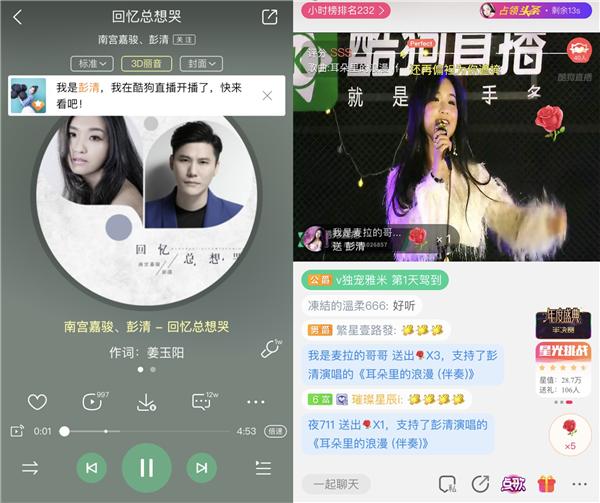This screenshot has width=600, height=503.
Task: Download the current song
Action: pos(147,402)
